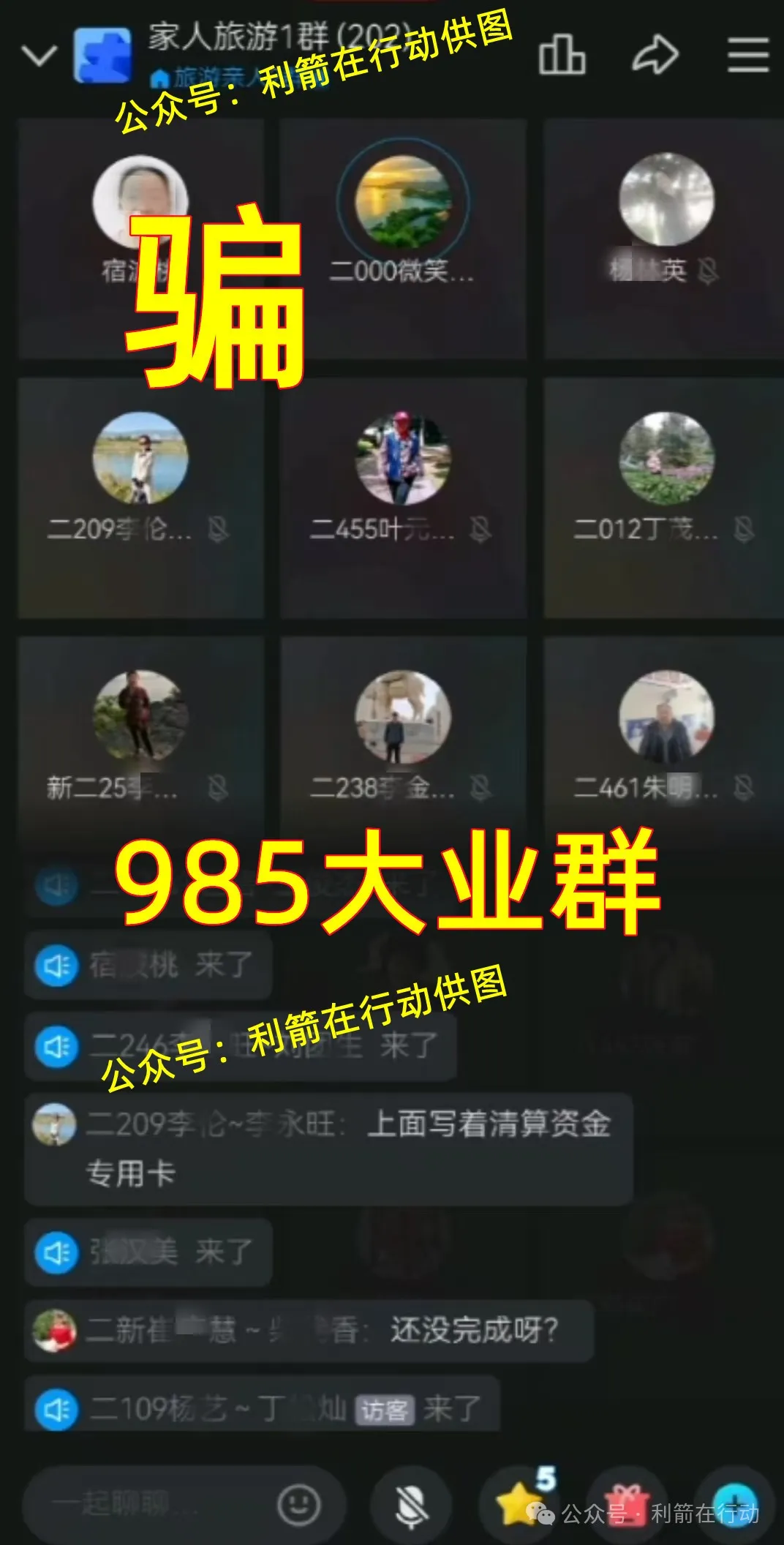Tap the 一起聊聊 chat input field
784x1545 pixels.
(x=146, y=1504)
